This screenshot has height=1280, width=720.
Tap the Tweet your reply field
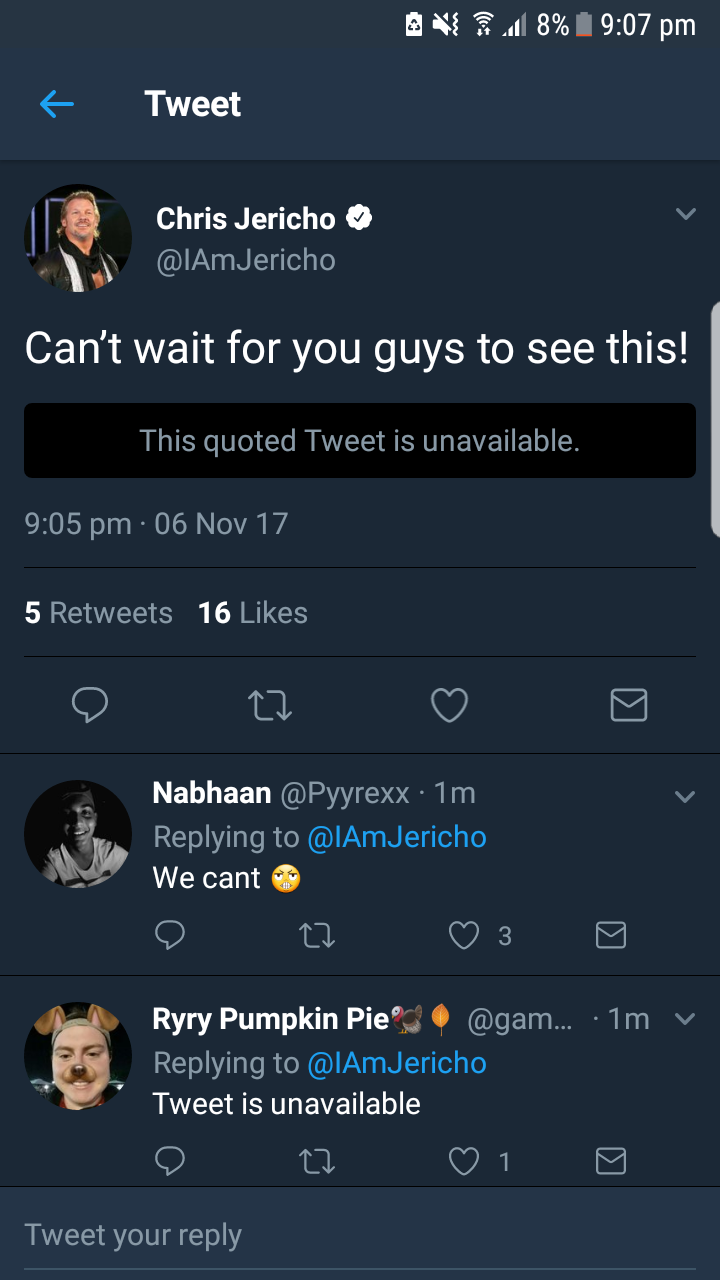(135, 1234)
